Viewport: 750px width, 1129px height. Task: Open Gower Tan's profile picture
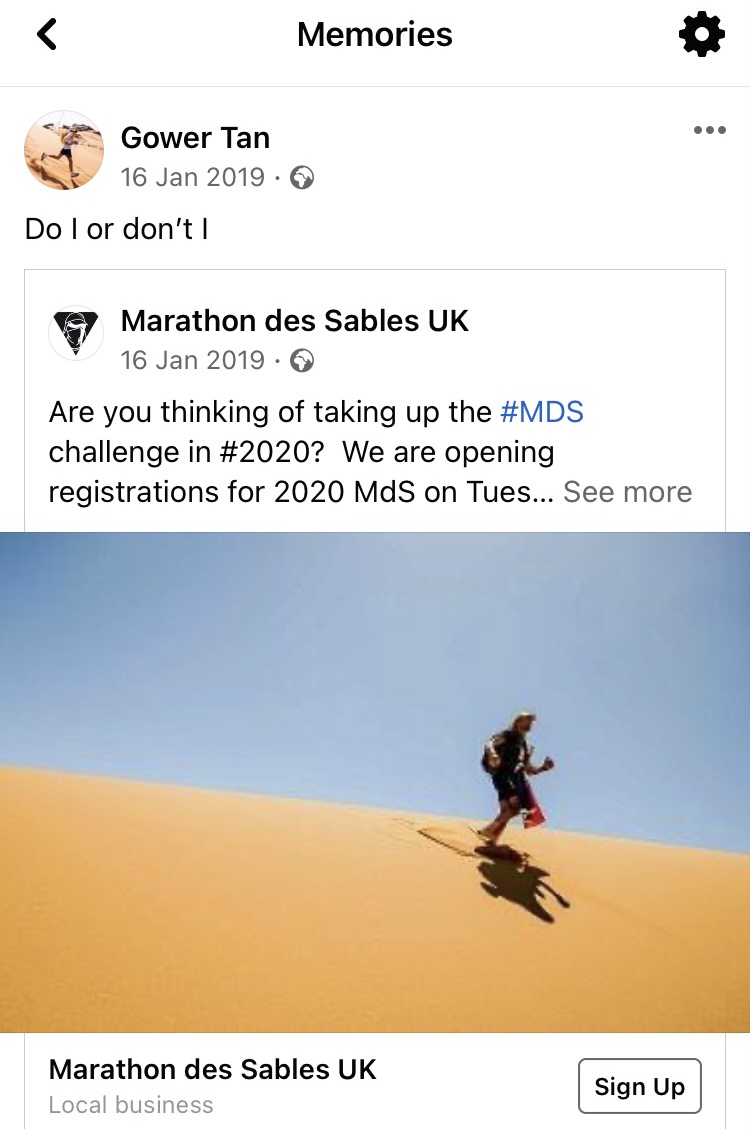(x=63, y=151)
